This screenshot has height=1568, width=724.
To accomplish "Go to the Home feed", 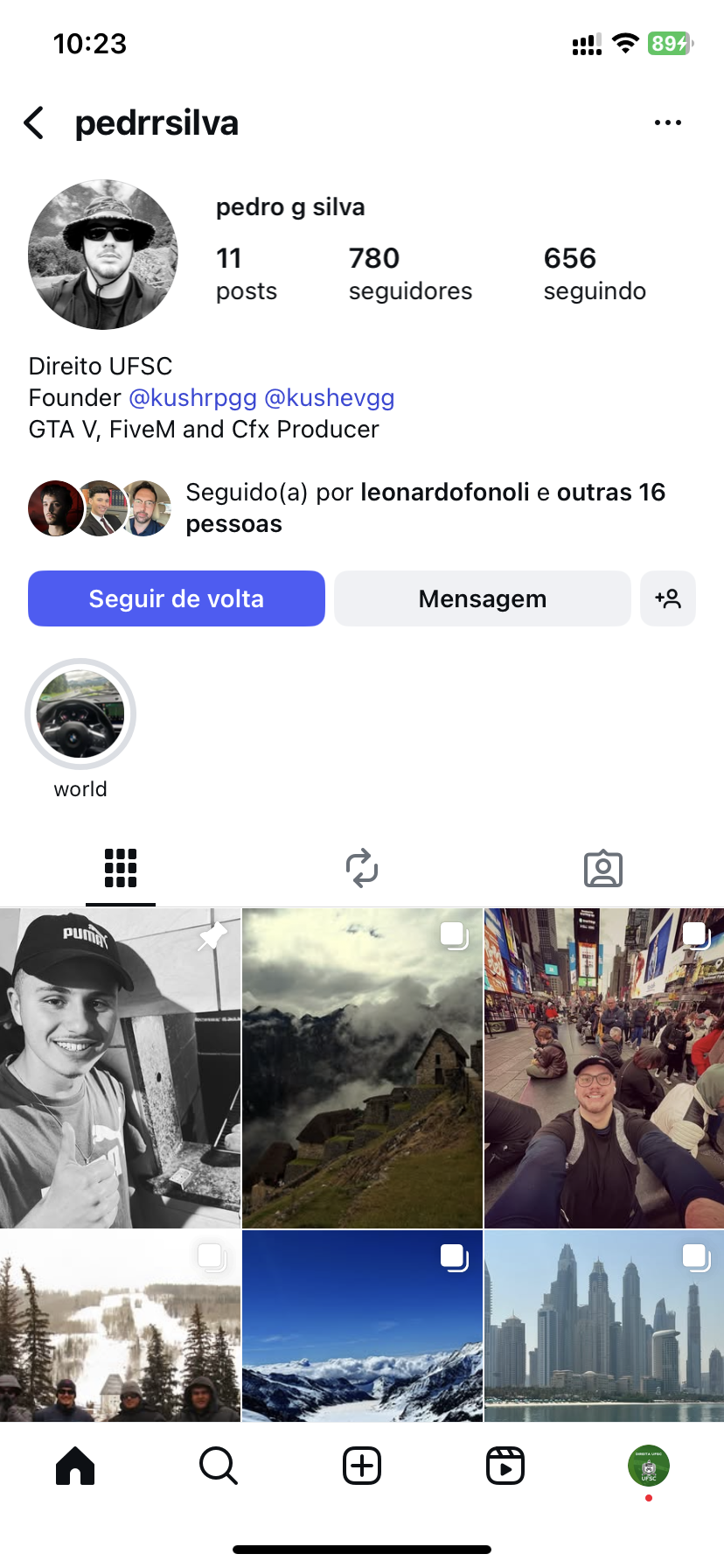I will 75,1466.
